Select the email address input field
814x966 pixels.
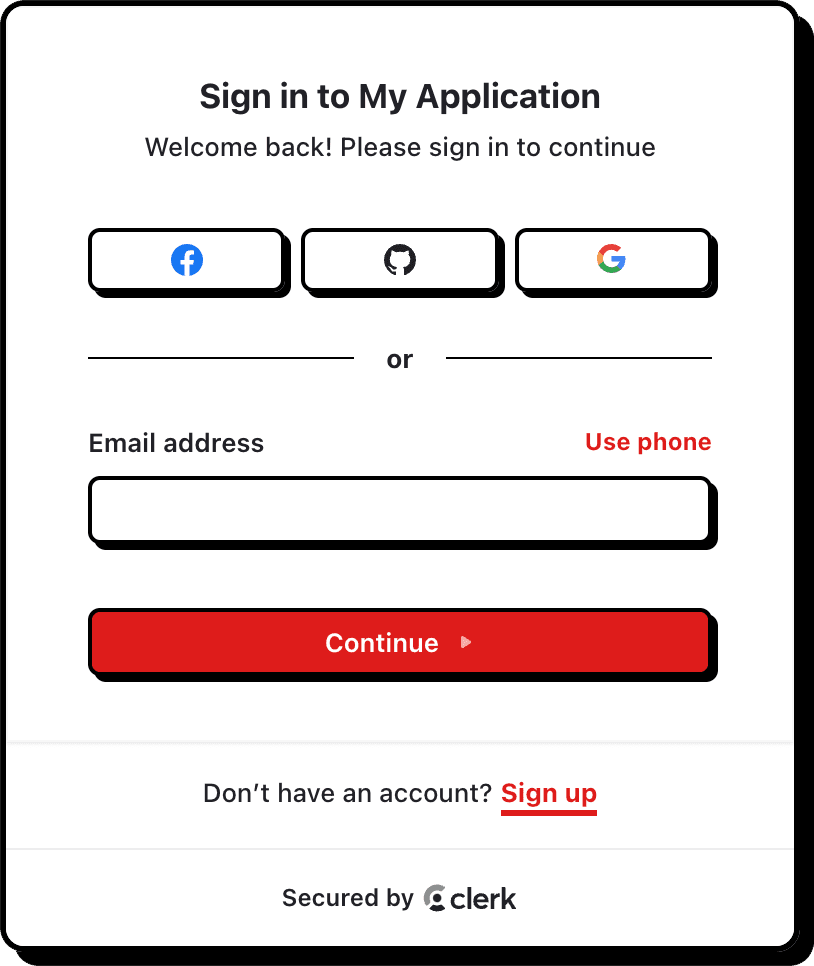click(x=400, y=511)
